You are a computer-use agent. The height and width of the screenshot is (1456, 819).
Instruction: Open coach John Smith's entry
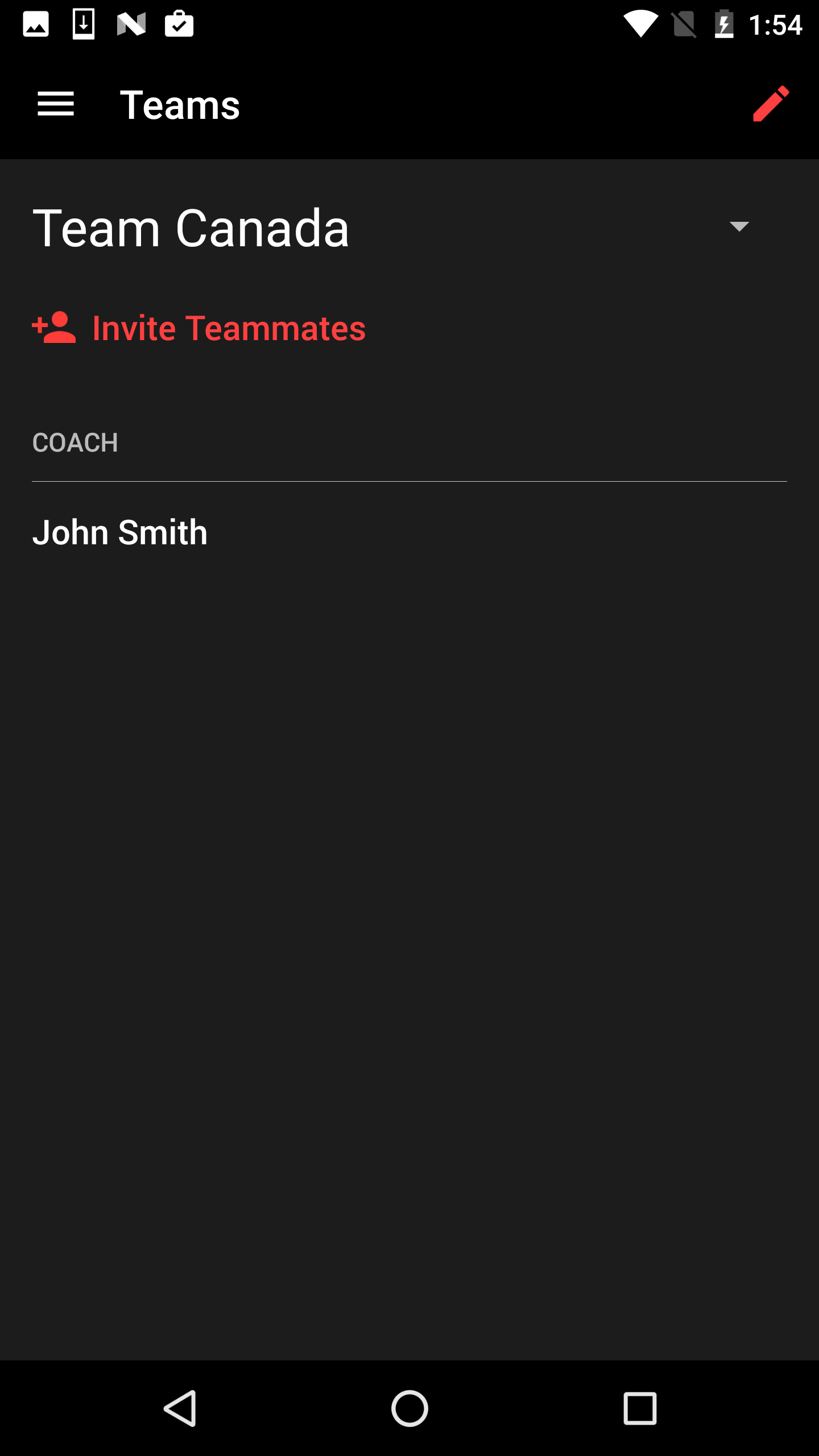120,532
